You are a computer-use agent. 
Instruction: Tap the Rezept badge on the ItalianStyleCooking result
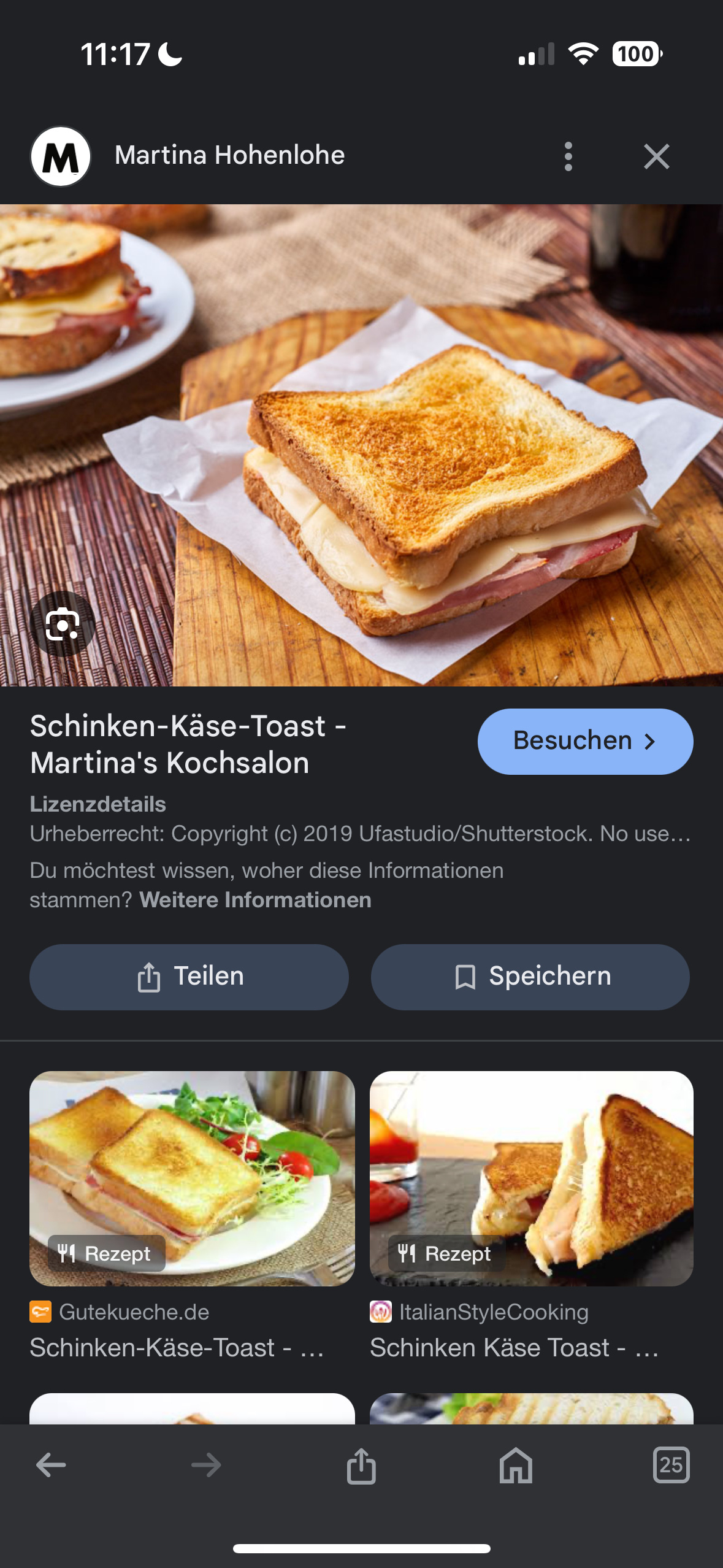[444, 1253]
